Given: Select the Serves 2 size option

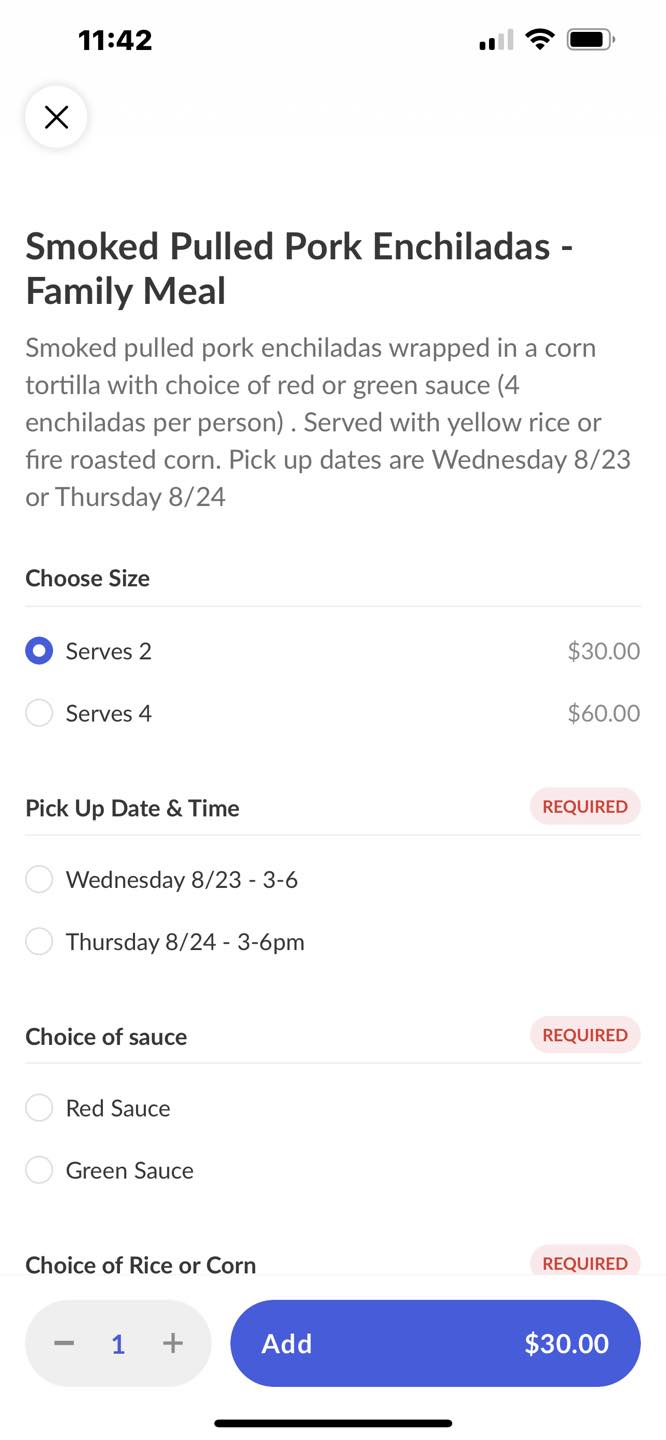Looking at the screenshot, I should (39, 651).
